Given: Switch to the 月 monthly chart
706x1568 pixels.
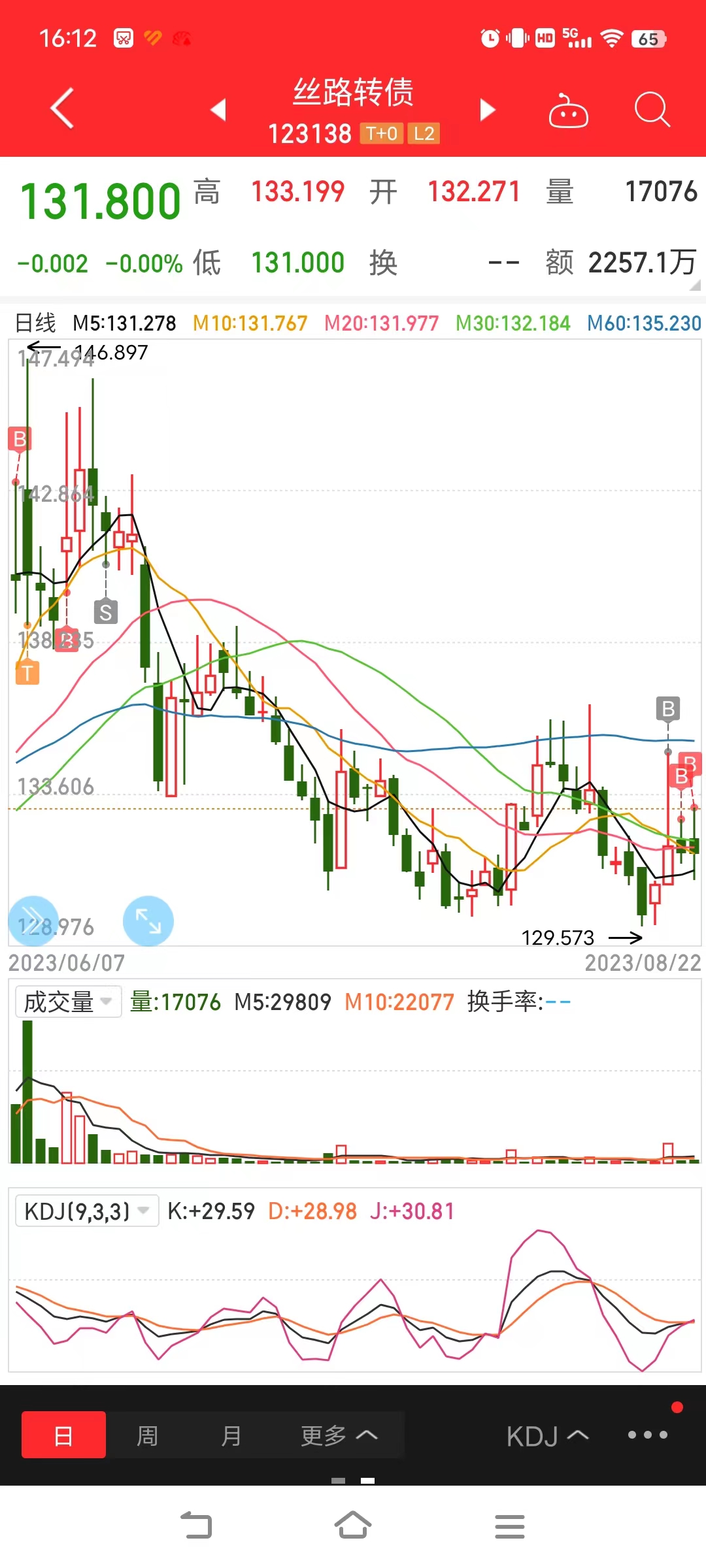Looking at the screenshot, I should tap(231, 1435).
